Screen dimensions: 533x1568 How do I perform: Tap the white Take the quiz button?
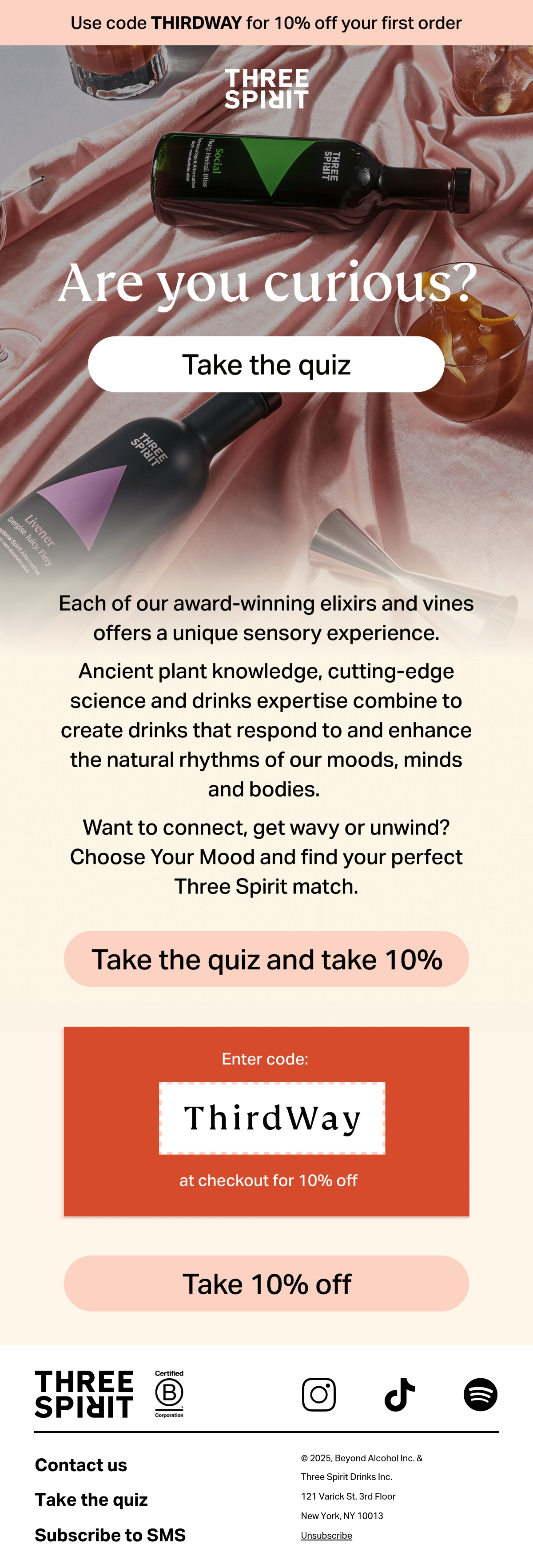pyautogui.click(x=266, y=364)
